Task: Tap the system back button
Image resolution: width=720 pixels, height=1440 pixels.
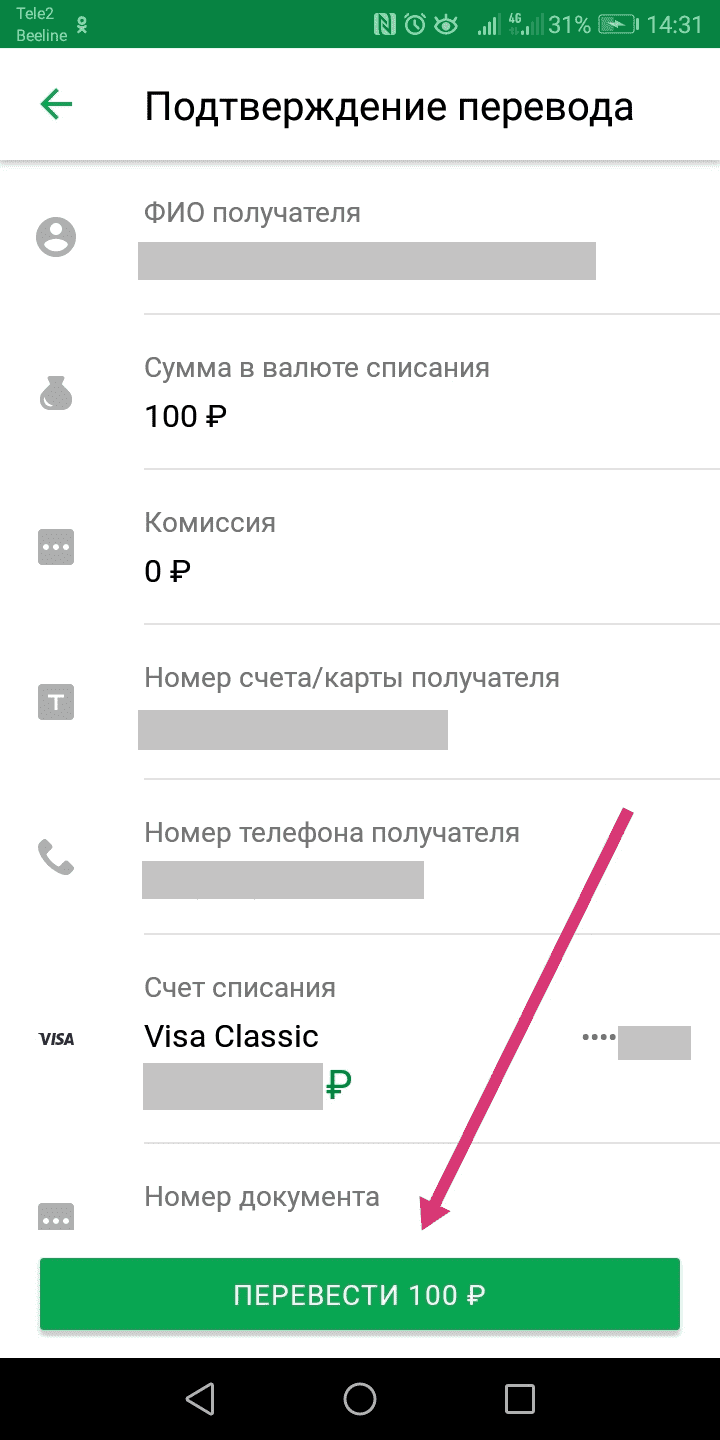Action: [x=200, y=1398]
